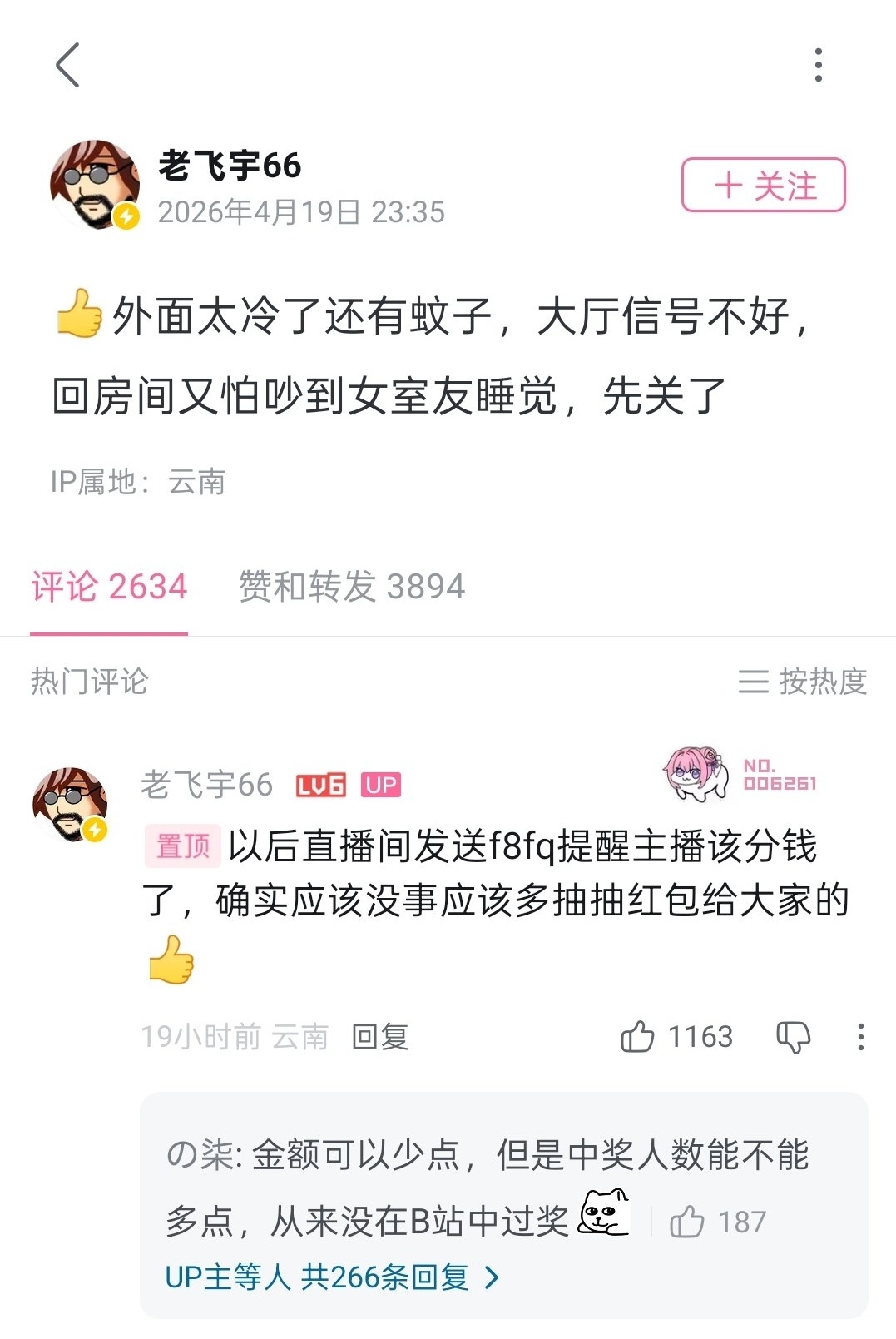Screen dimensions: 896x1339
Task: Dislike the pinned comment
Action: pyautogui.click(x=793, y=1037)
